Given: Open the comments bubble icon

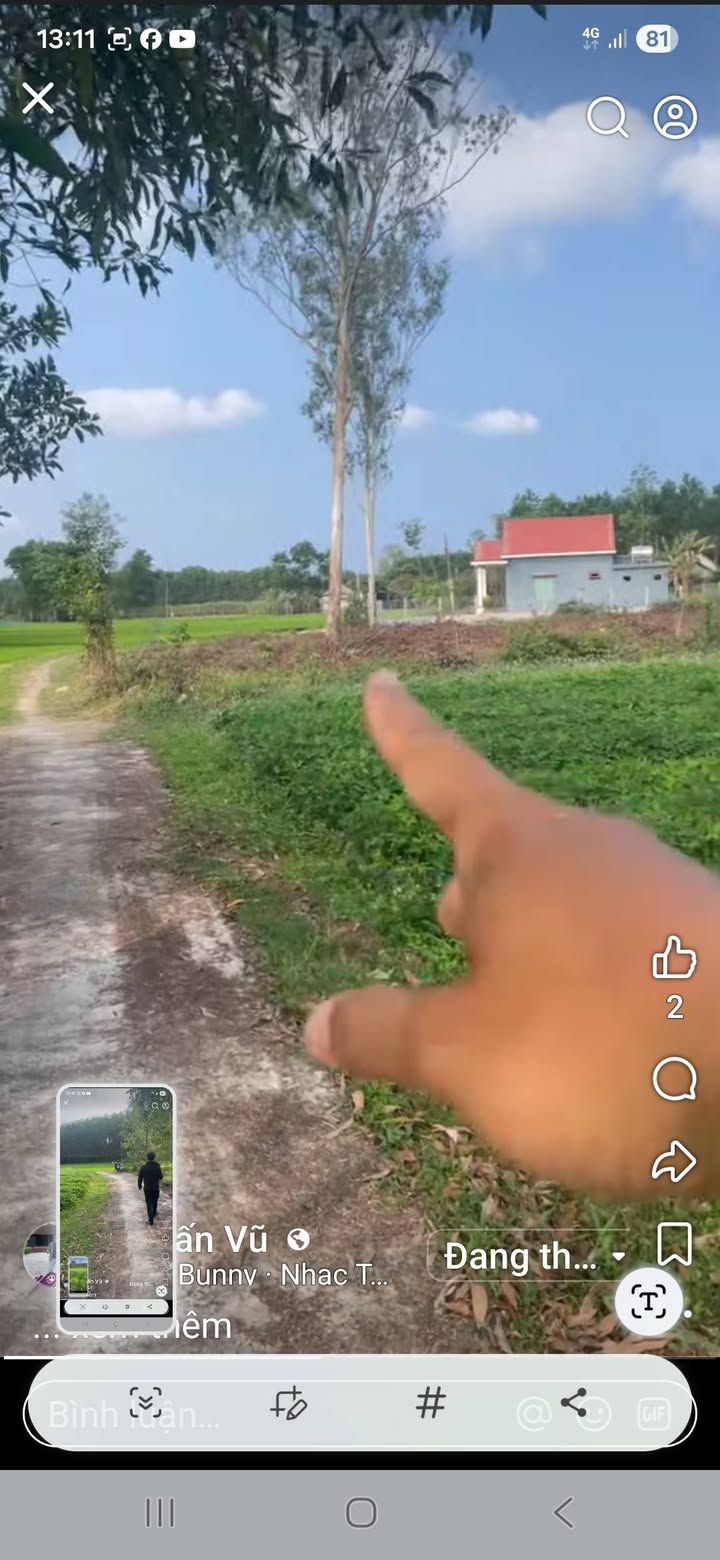Looking at the screenshot, I should tap(674, 1080).
